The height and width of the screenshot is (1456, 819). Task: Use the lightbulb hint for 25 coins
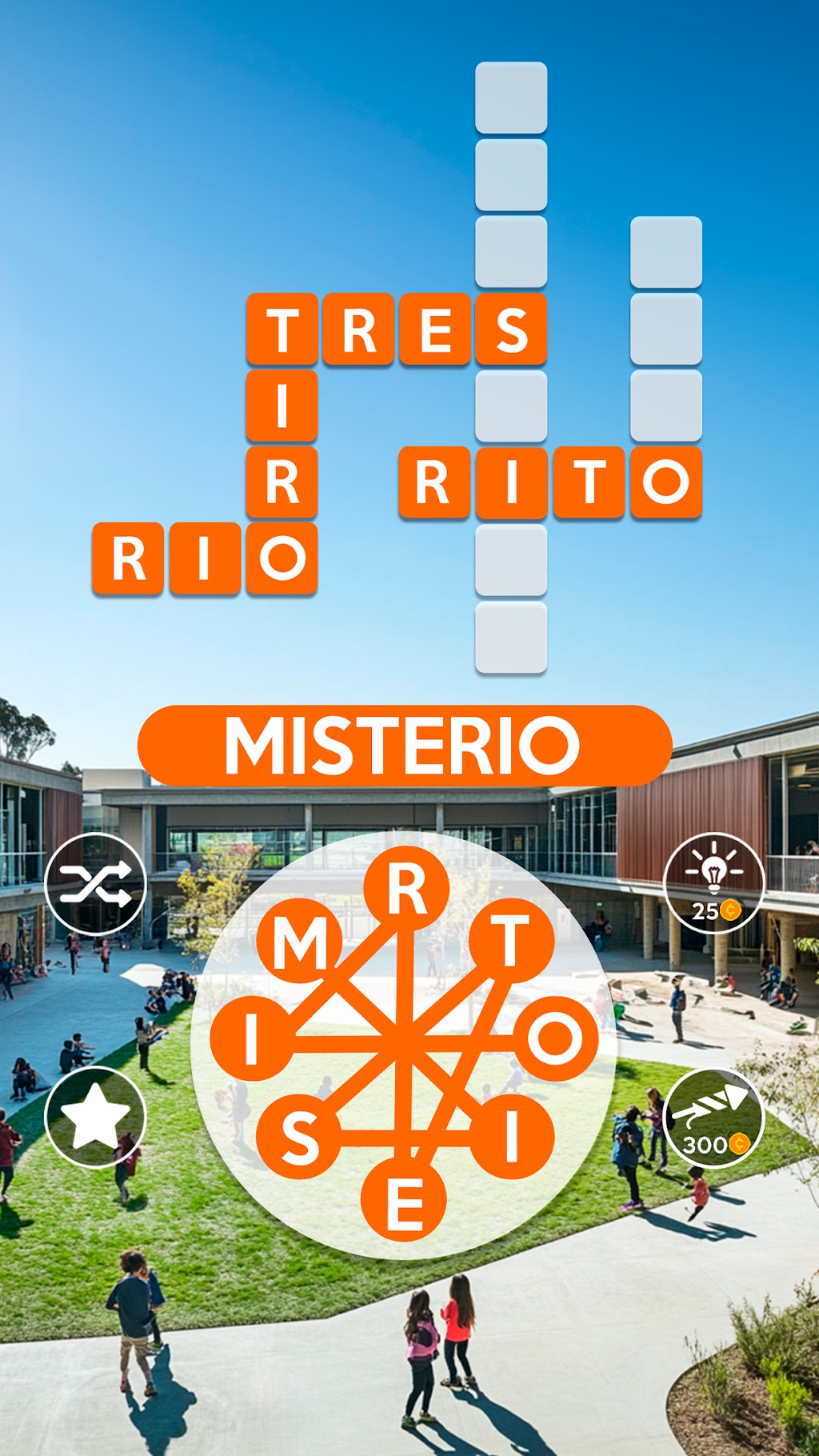pyautogui.click(x=714, y=883)
